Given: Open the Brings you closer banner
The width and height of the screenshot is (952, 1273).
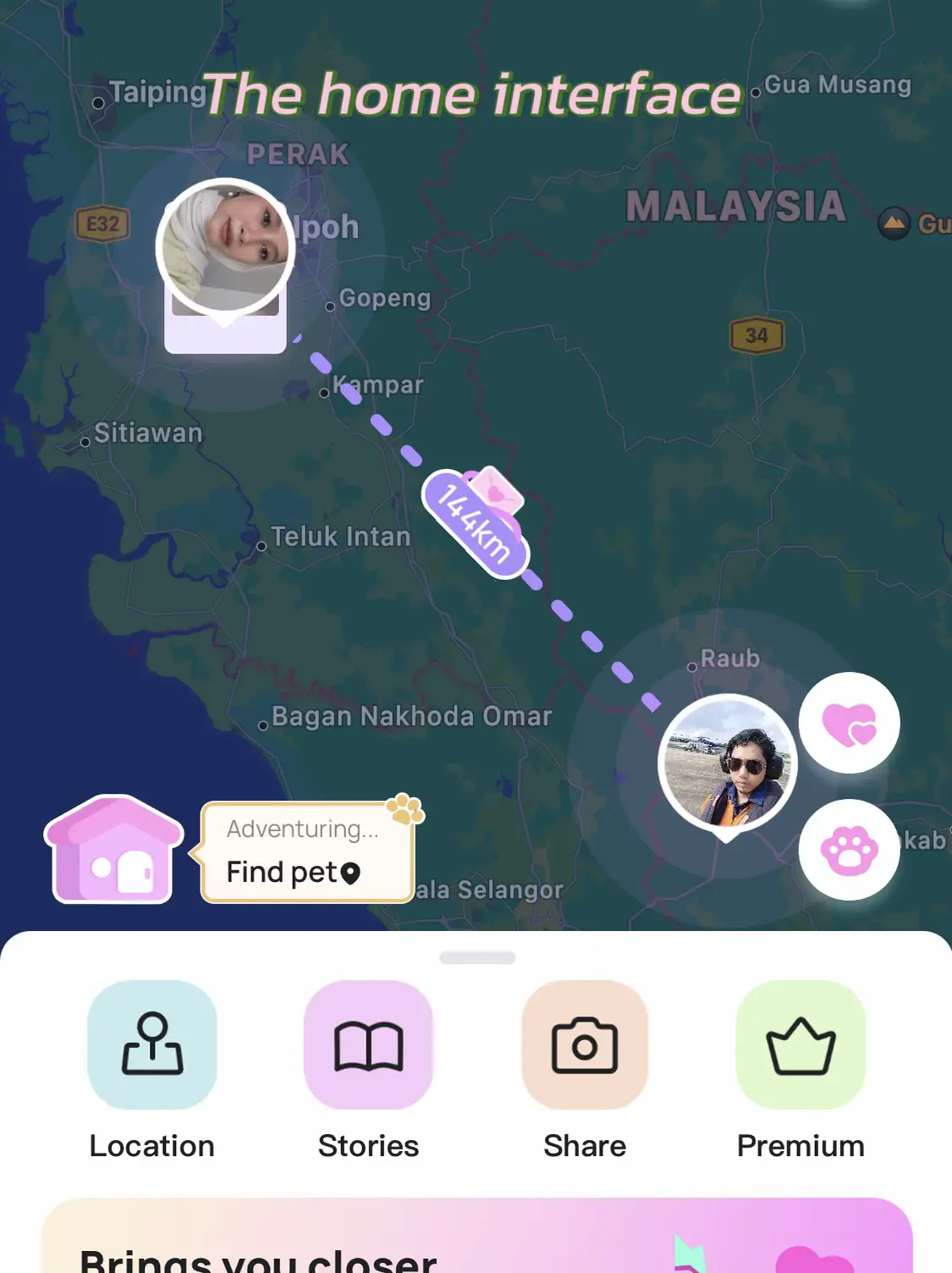Looking at the screenshot, I should click(476, 1240).
